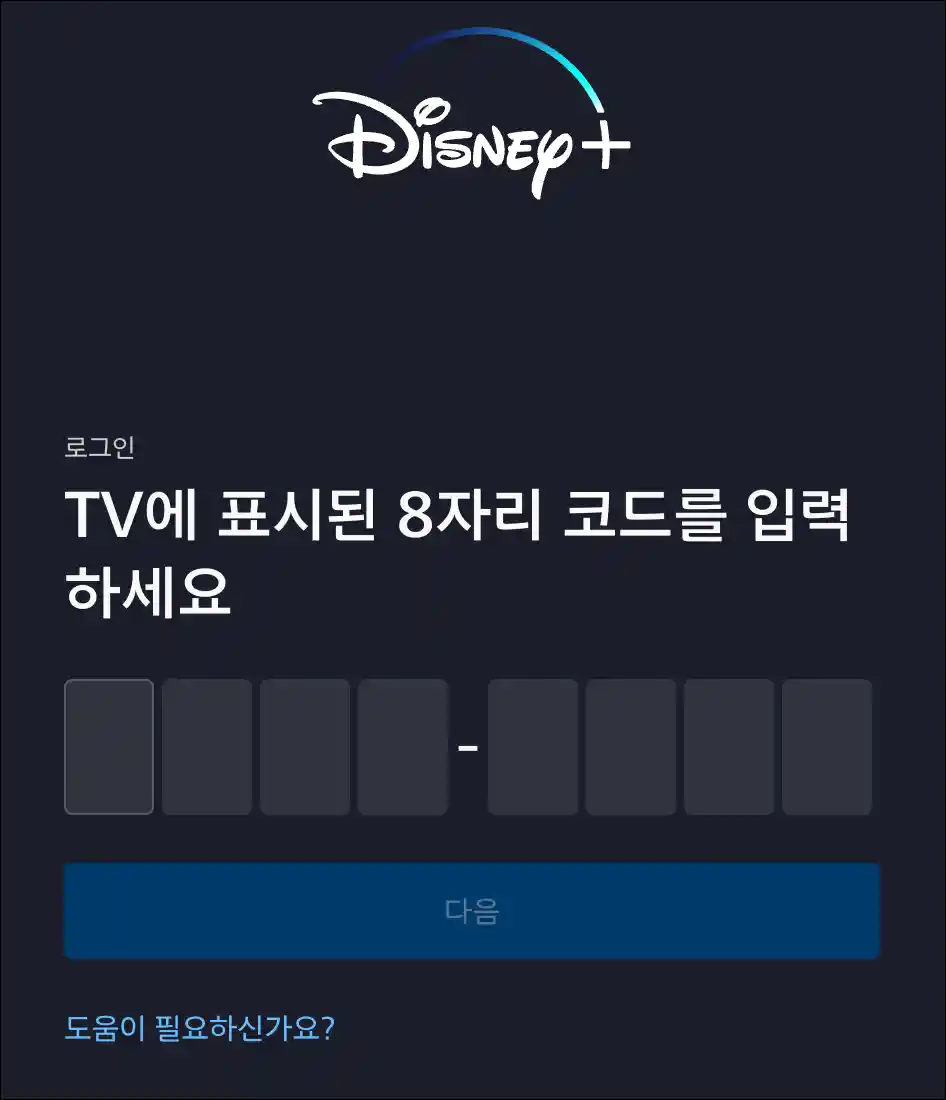Viewport: 946px width, 1100px height.
Task: Tap the fourth code digit box
Action: (x=403, y=747)
